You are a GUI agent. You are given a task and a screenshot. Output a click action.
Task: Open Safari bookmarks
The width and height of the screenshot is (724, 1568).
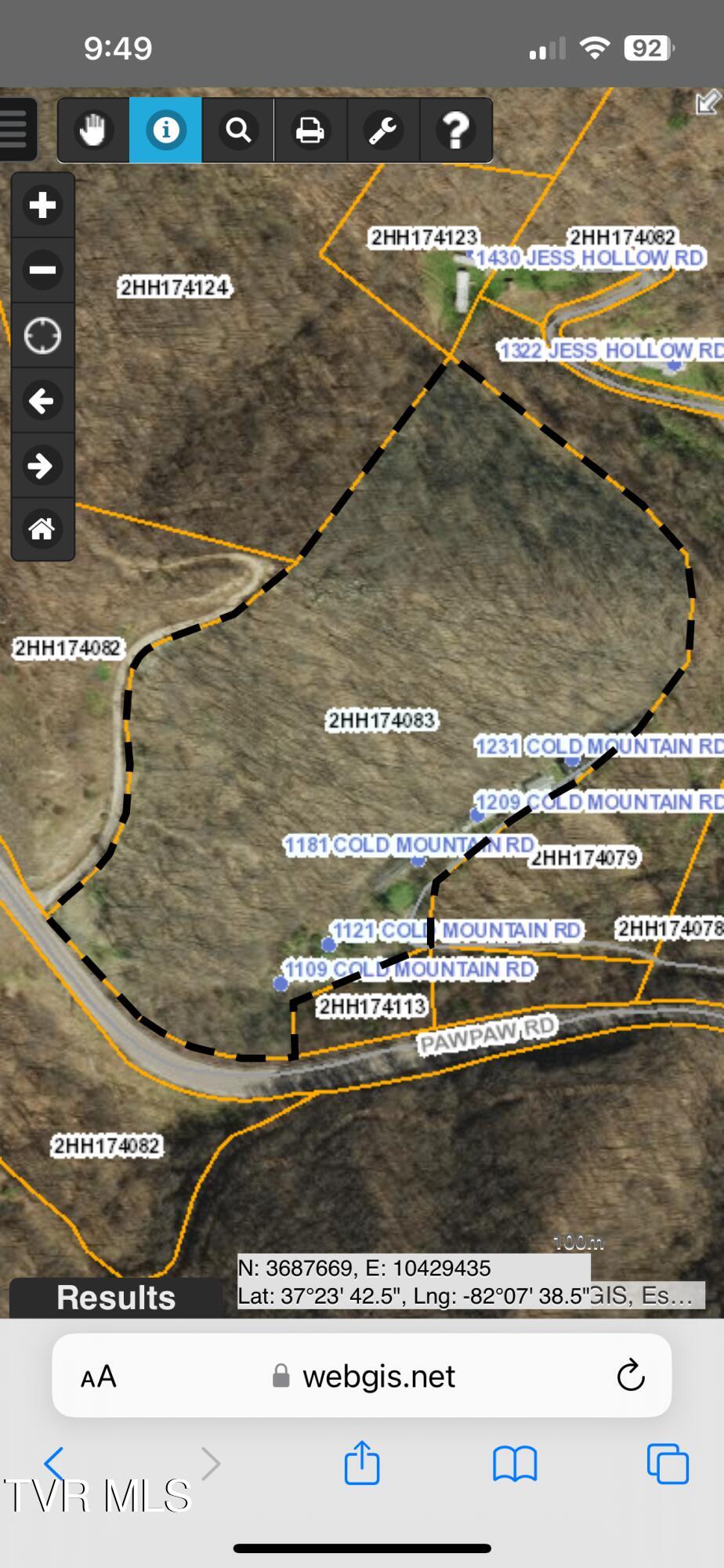515,1463
